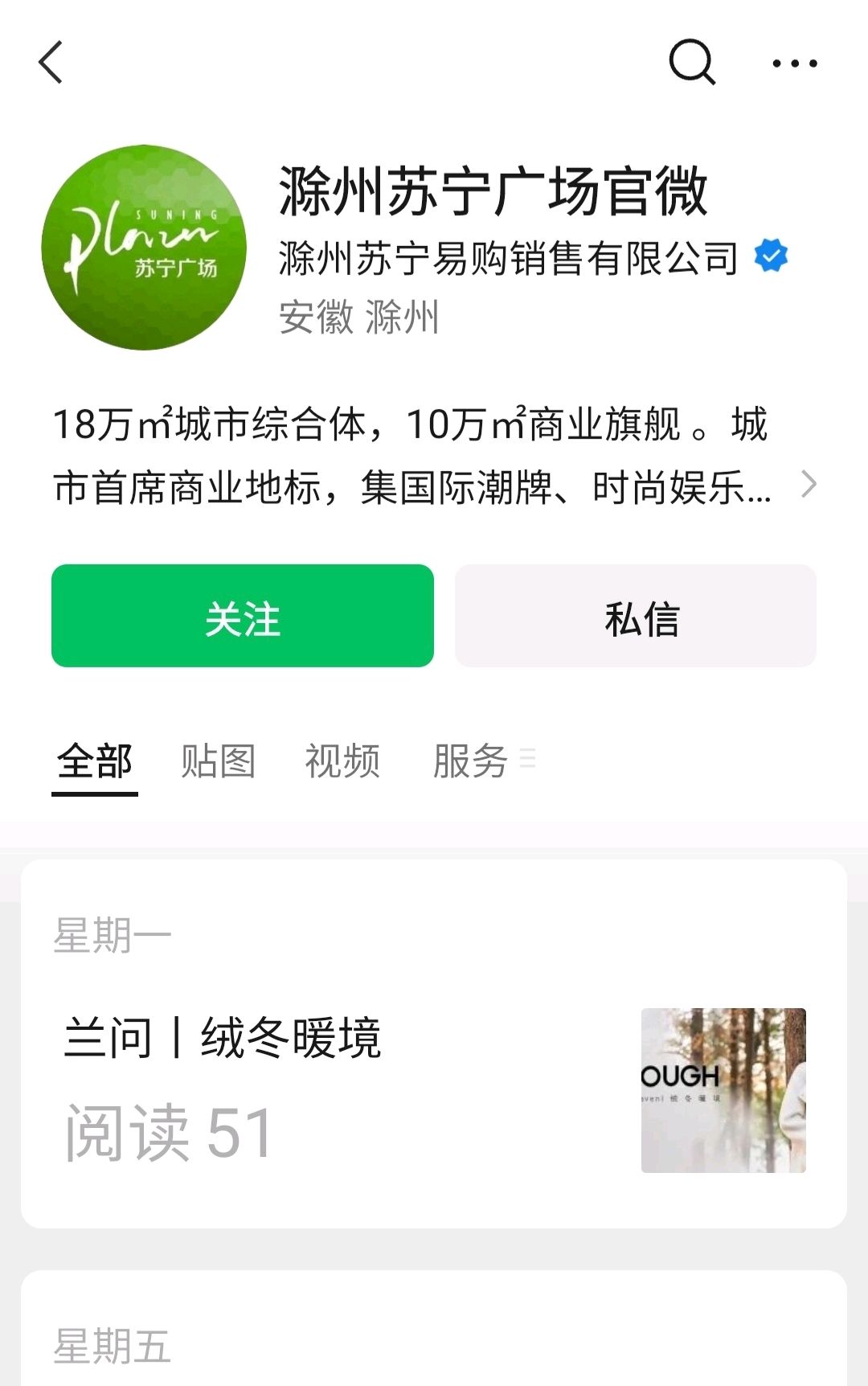Image resolution: width=868 pixels, height=1386 pixels.
Task: Switch to the 贴图 tab
Action: pyautogui.click(x=218, y=761)
